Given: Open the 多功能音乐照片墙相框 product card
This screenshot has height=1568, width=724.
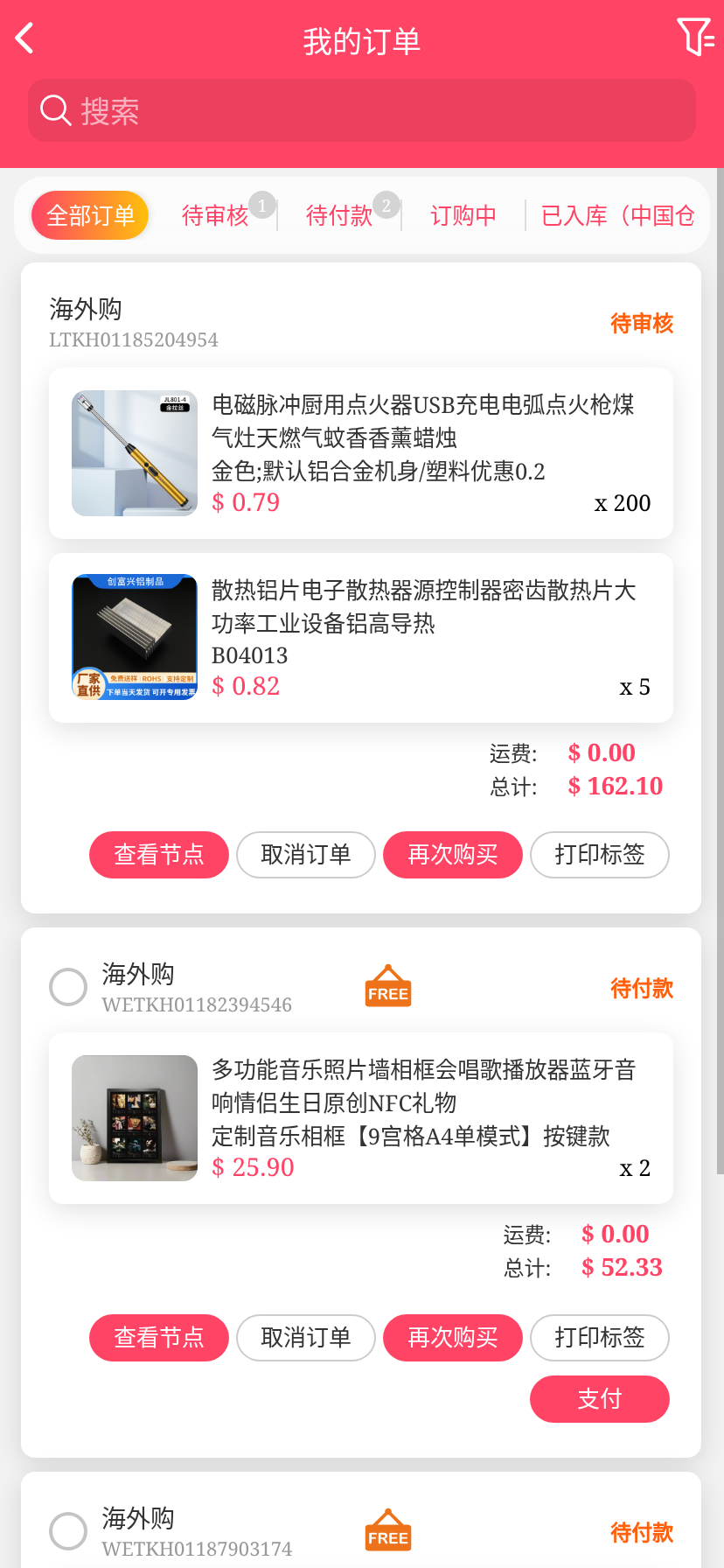Looking at the screenshot, I should pos(361,1118).
